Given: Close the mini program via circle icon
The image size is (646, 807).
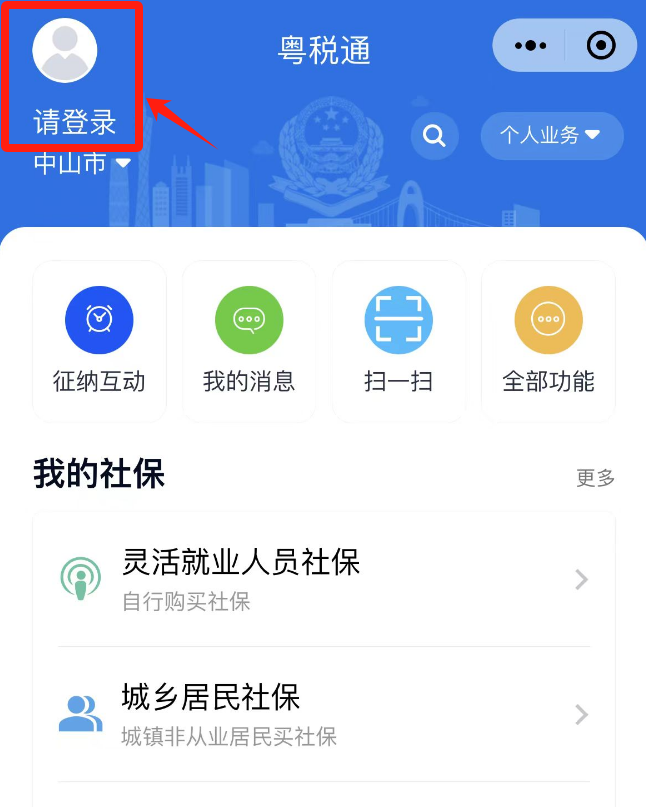Looking at the screenshot, I should tap(600, 46).
